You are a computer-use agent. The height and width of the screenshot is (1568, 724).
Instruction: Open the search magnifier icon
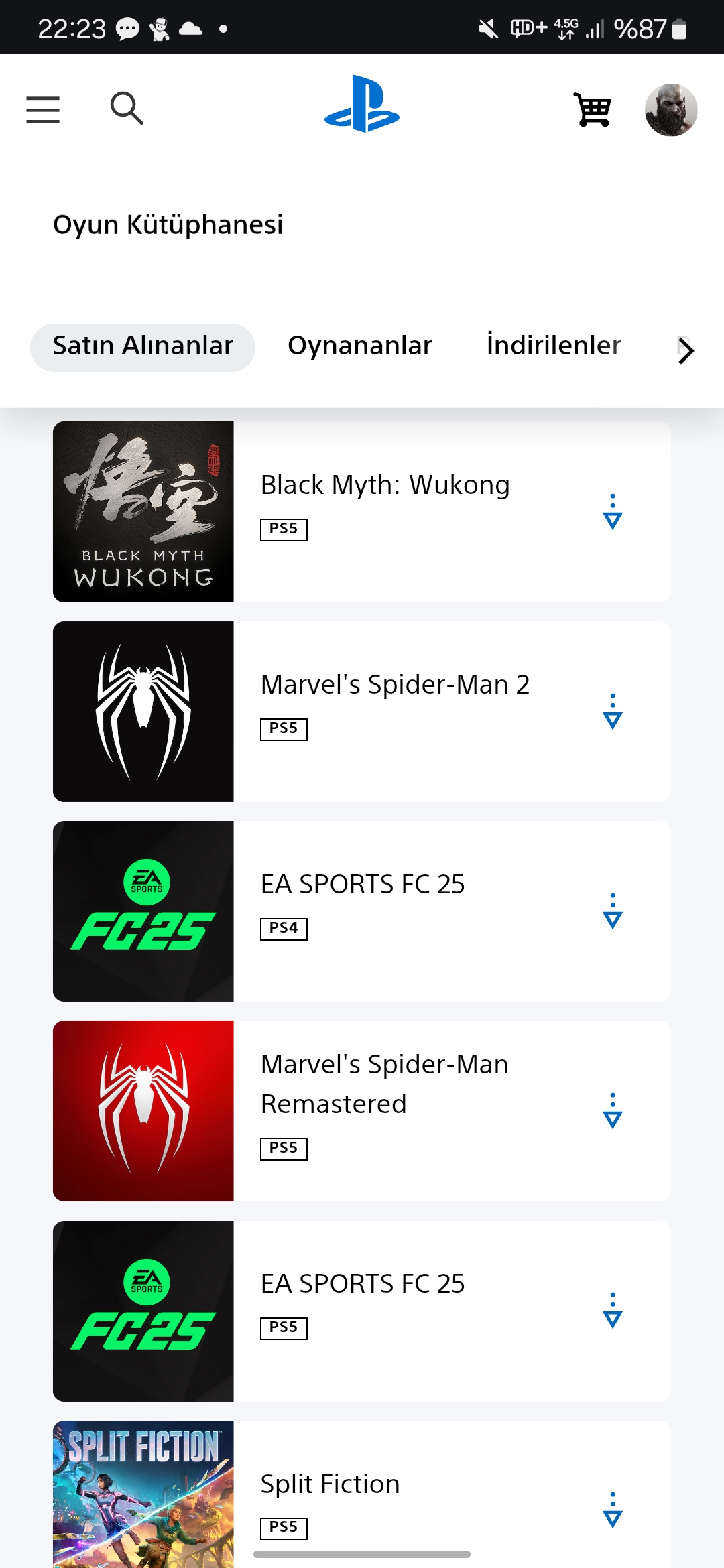(x=126, y=109)
